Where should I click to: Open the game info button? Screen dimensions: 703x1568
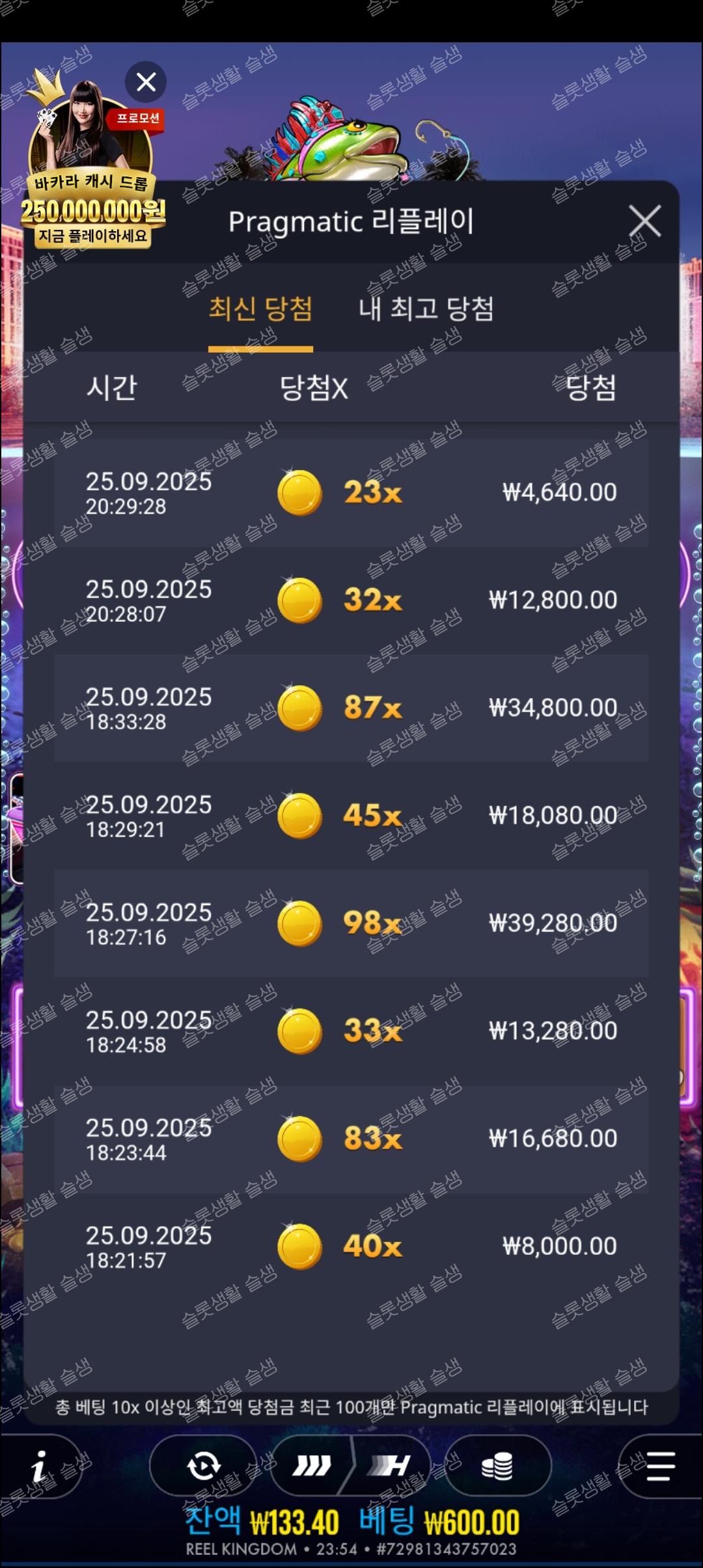coord(40,1466)
